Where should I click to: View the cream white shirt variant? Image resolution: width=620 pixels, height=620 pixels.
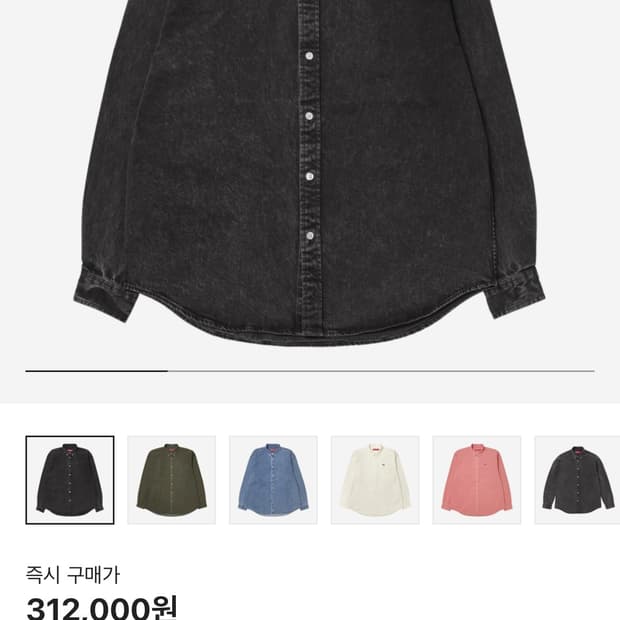click(x=375, y=480)
